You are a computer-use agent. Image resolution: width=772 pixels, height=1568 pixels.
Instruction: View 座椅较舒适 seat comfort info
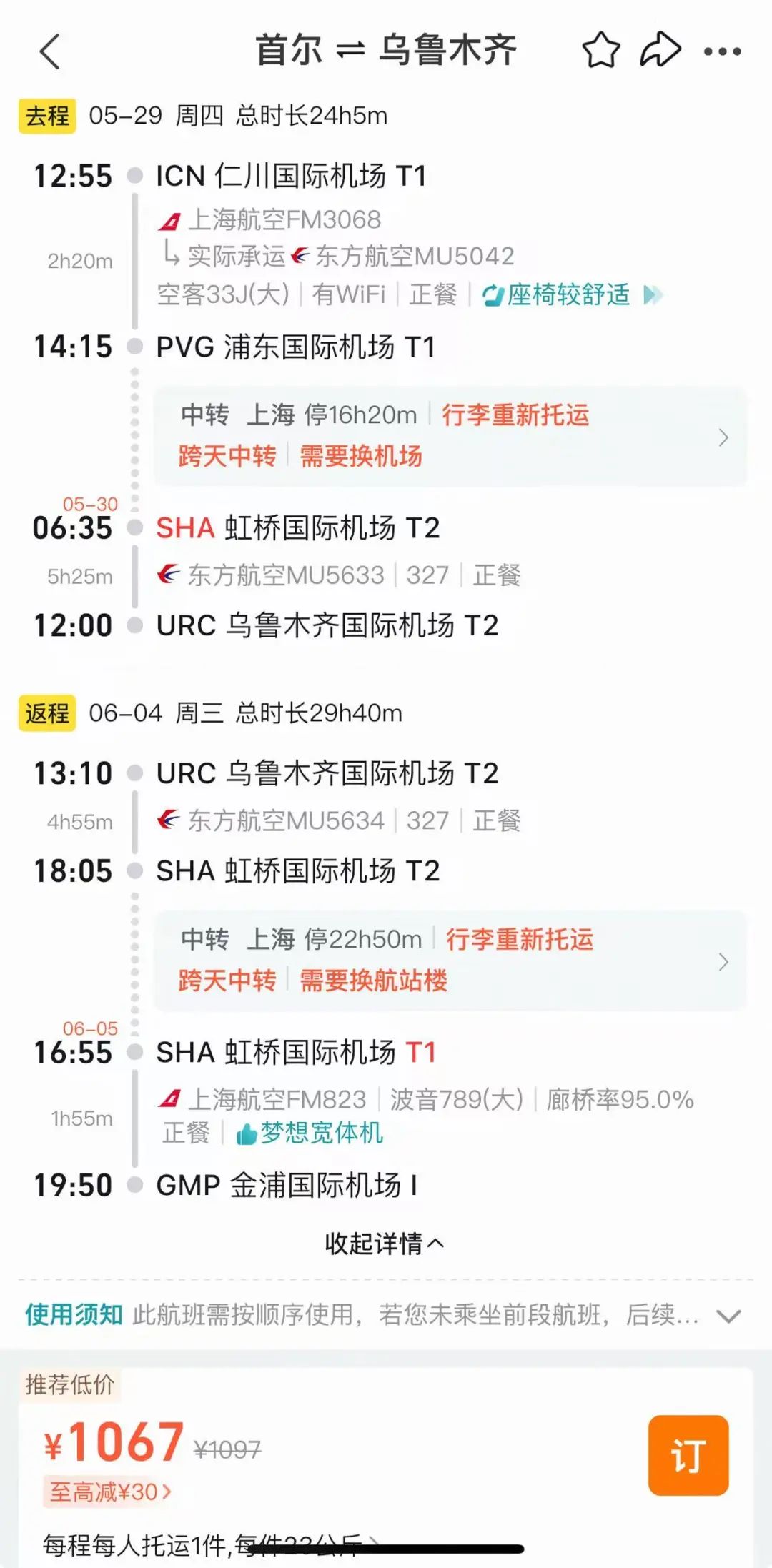[x=572, y=294]
